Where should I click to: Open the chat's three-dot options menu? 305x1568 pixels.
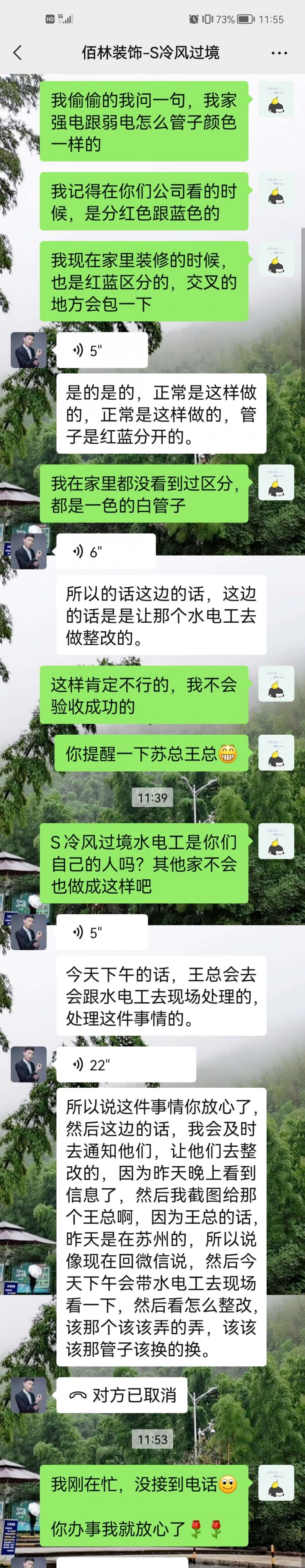(x=279, y=53)
